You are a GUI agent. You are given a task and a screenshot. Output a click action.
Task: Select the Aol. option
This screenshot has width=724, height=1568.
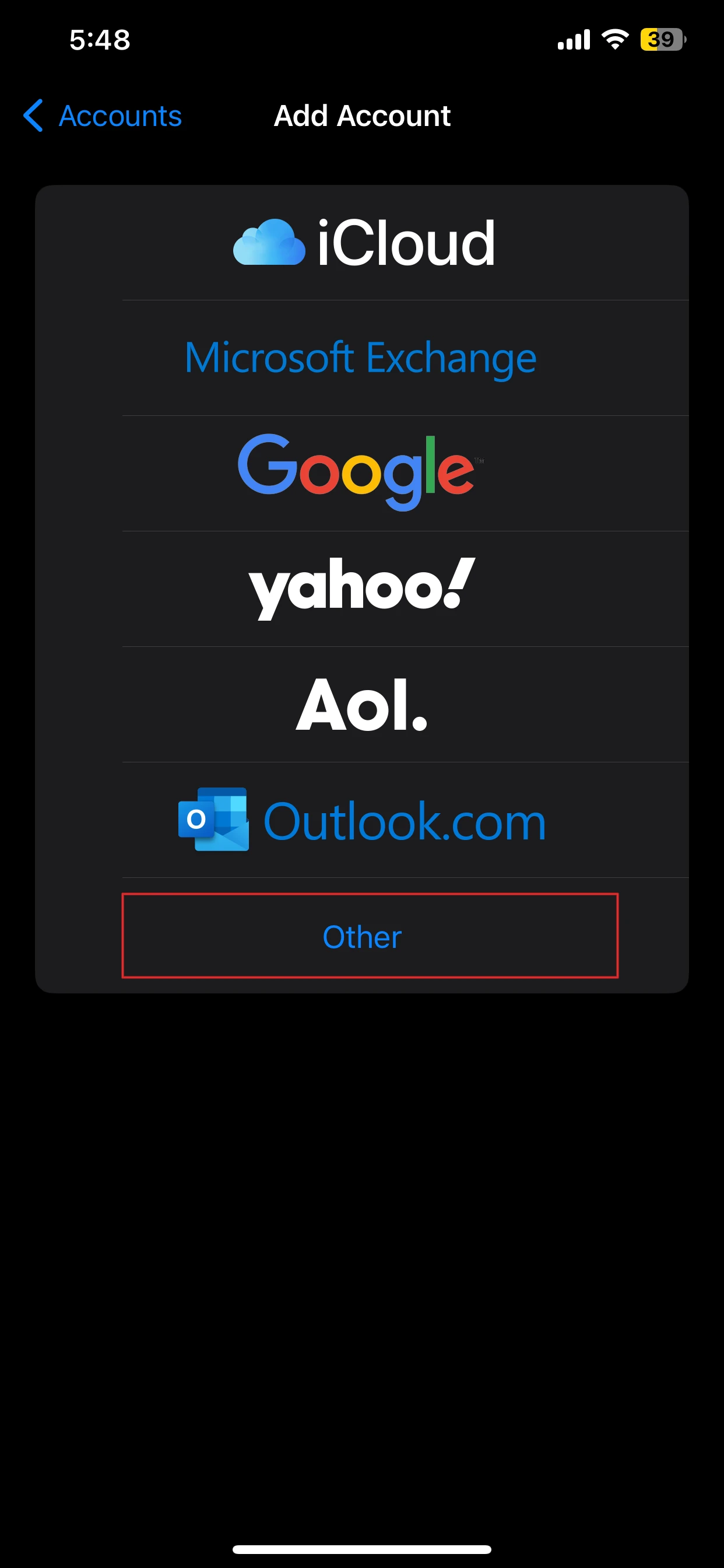pyautogui.click(x=361, y=704)
